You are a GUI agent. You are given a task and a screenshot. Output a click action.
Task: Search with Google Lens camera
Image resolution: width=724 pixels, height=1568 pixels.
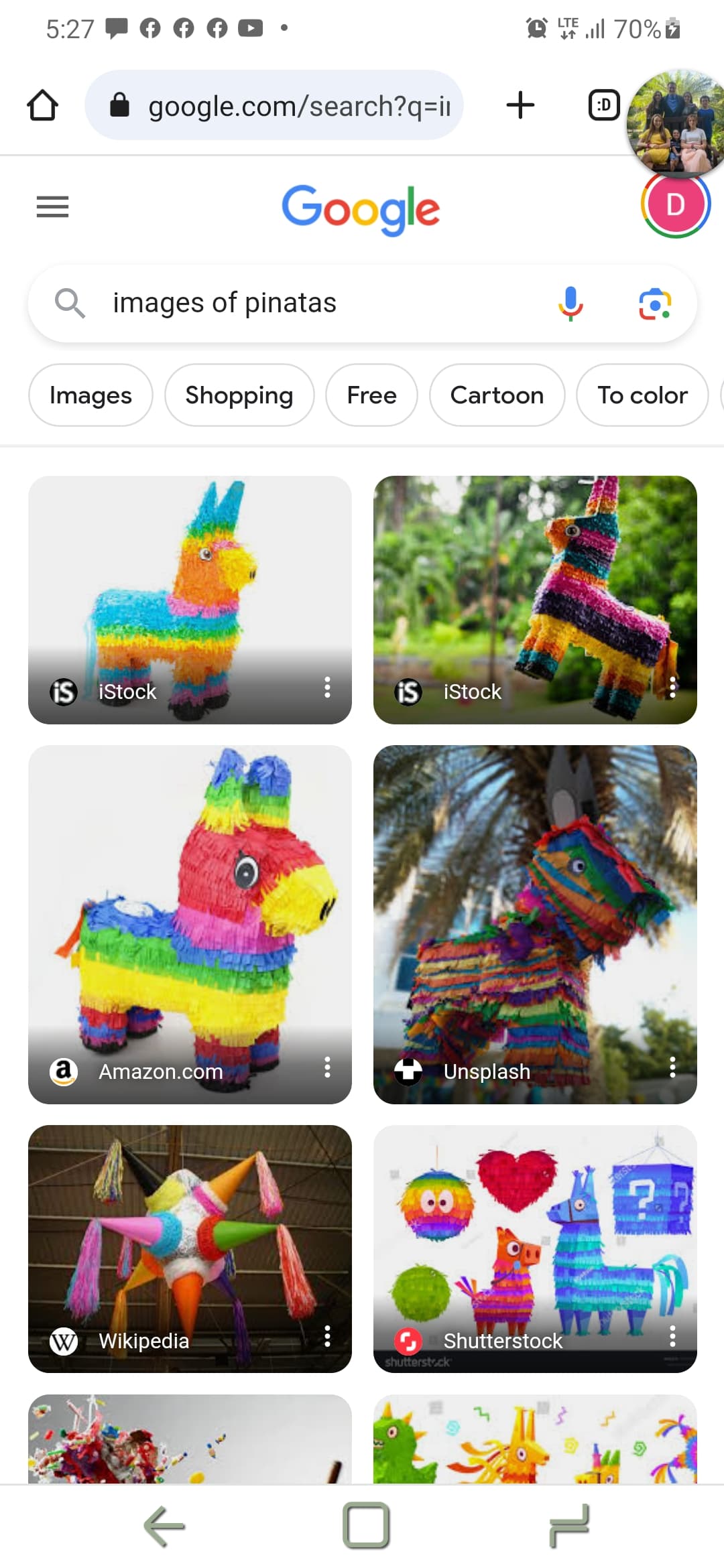pos(655,304)
